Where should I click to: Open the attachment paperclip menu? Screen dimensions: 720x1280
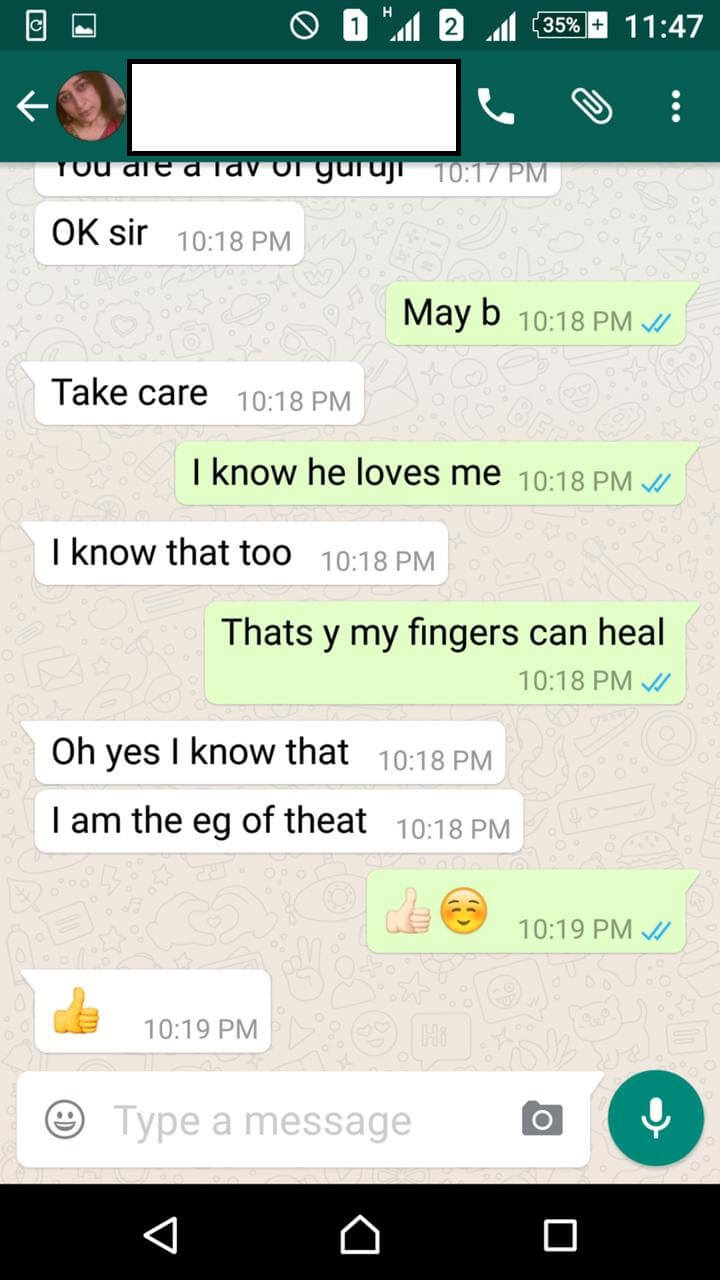tap(591, 106)
